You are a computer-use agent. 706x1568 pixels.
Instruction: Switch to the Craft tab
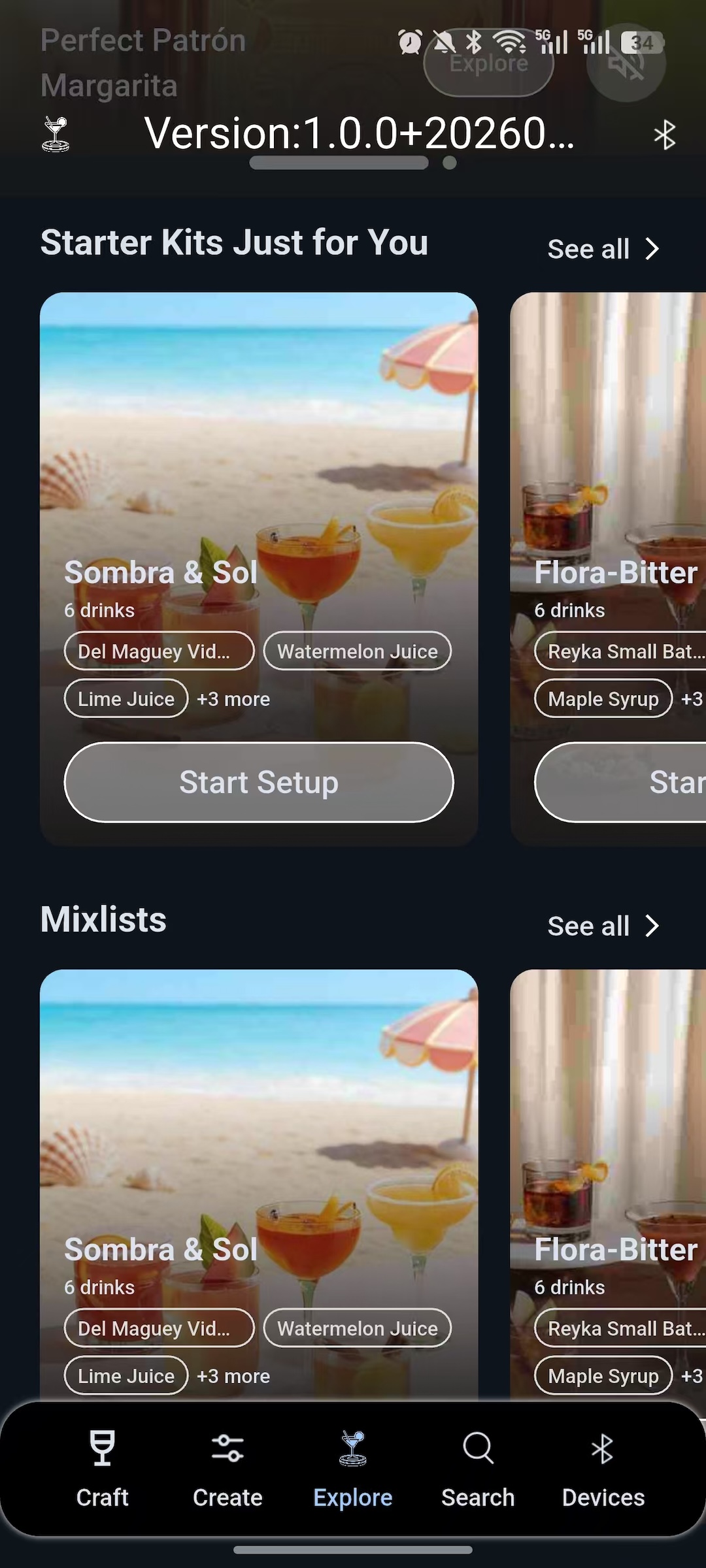(102, 1468)
